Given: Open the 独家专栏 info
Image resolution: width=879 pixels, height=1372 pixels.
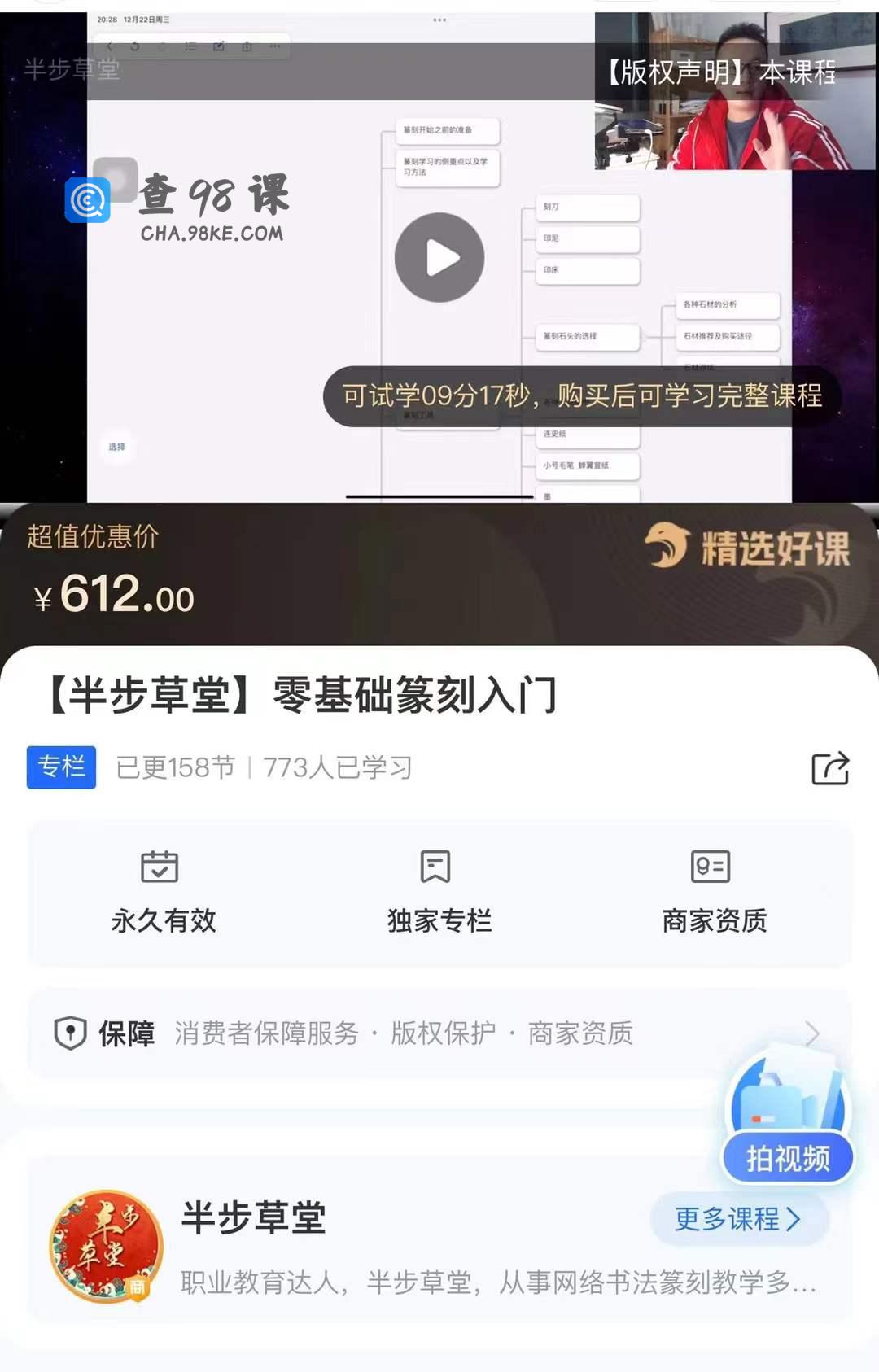Looking at the screenshot, I should [439, 893].
